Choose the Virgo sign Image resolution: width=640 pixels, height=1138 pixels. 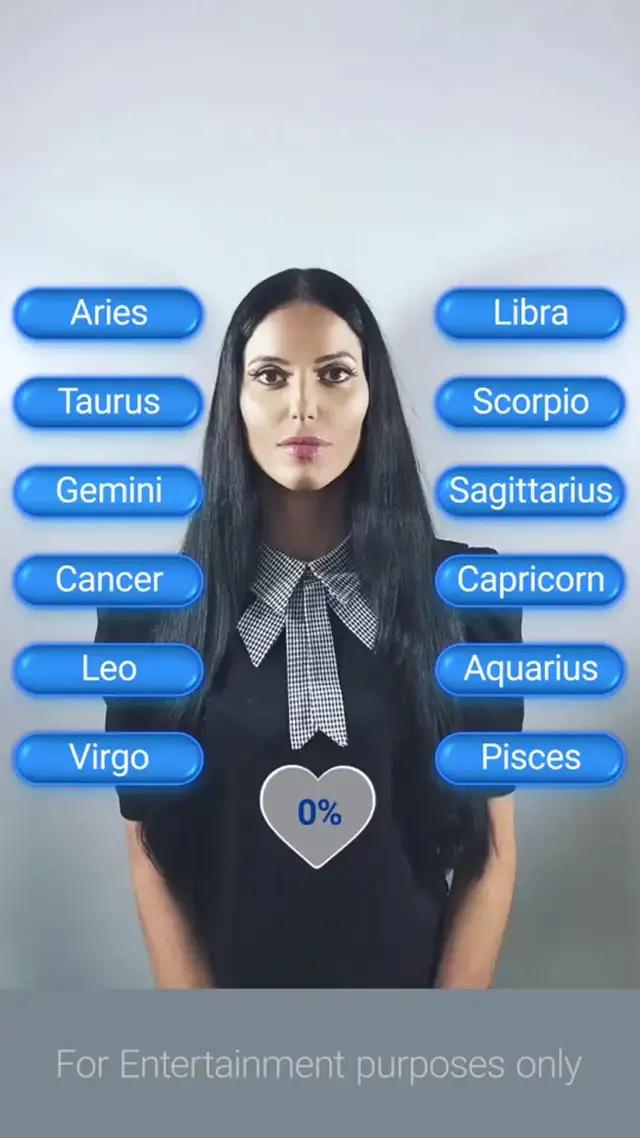108,758
